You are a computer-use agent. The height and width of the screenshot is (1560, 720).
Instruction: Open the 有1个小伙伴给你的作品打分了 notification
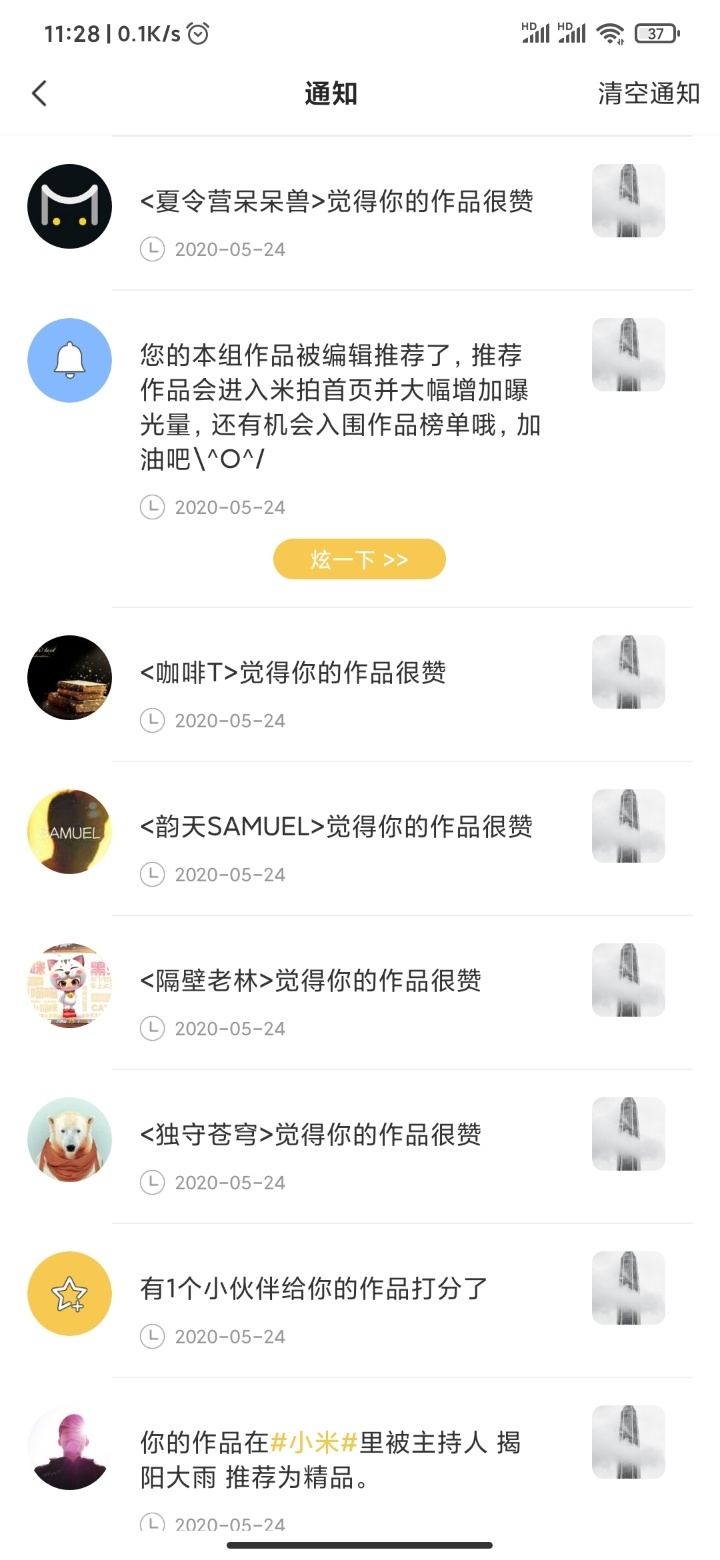[314, 1289]
